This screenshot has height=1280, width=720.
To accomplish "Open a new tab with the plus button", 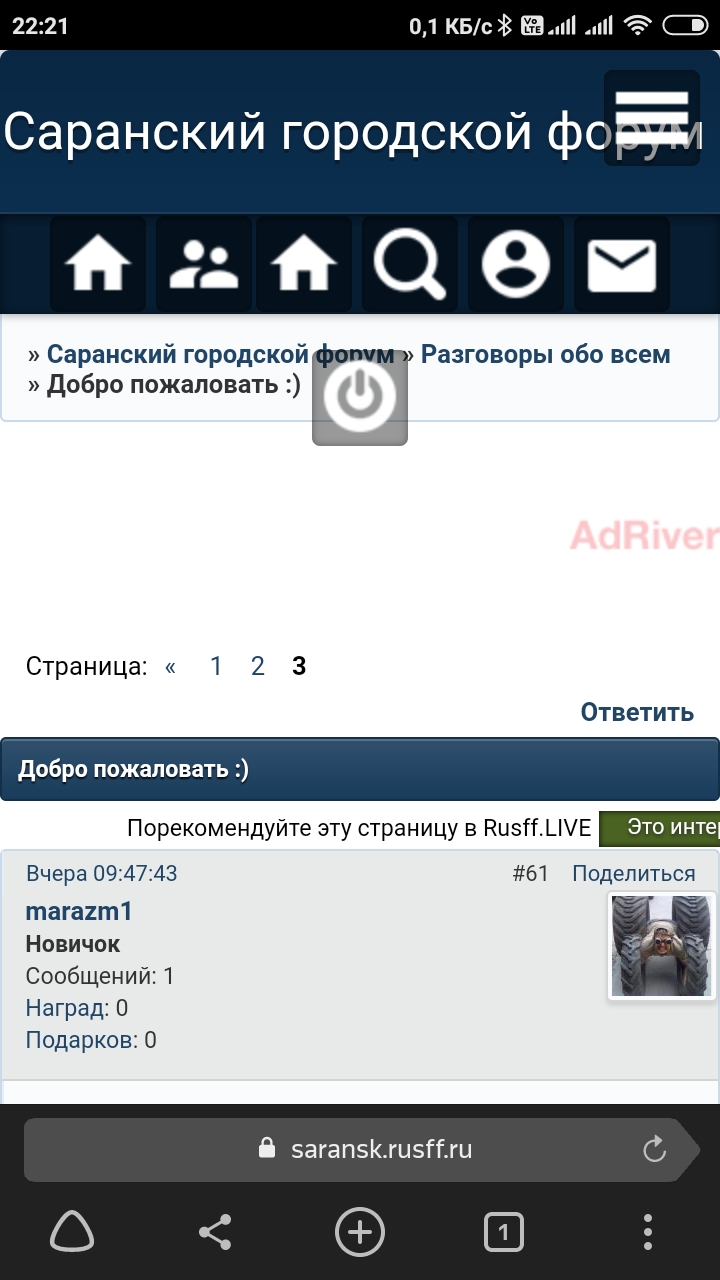I will tap(360, 1232).
